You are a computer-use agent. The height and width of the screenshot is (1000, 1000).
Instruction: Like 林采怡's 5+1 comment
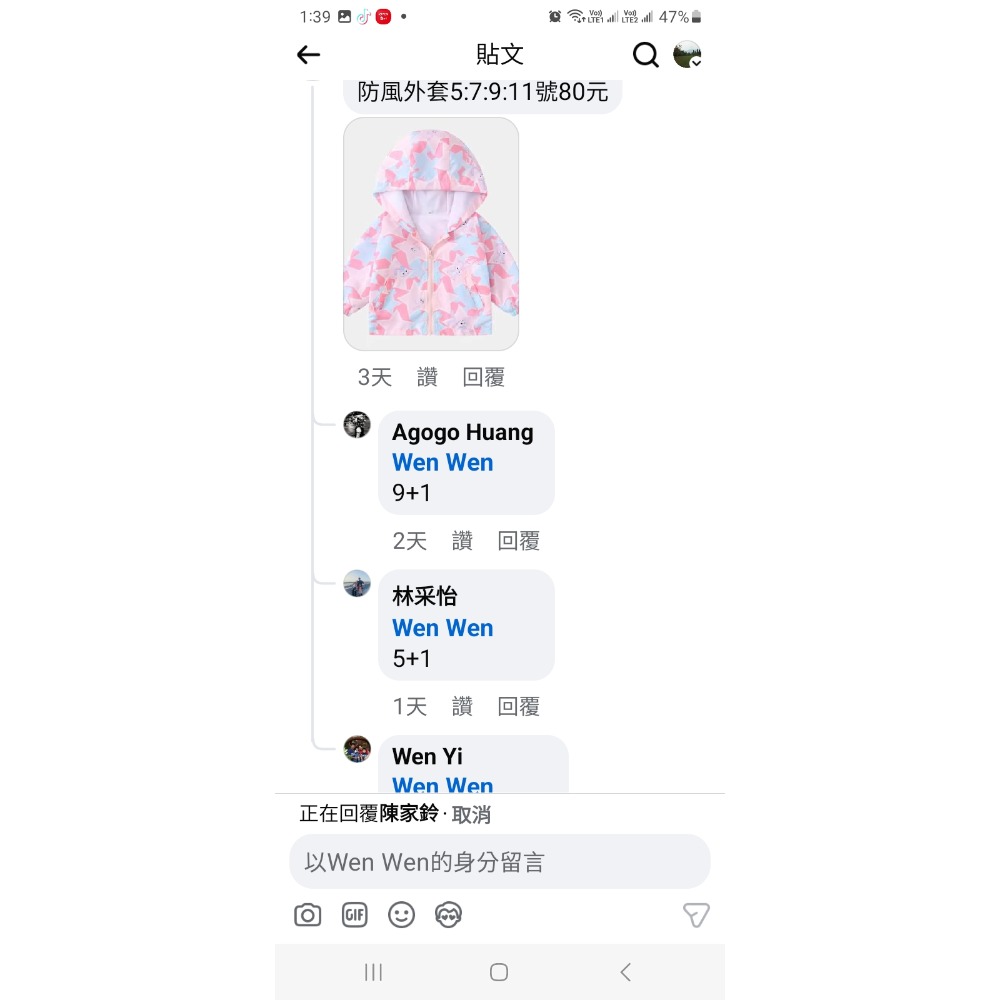[462, 707]
